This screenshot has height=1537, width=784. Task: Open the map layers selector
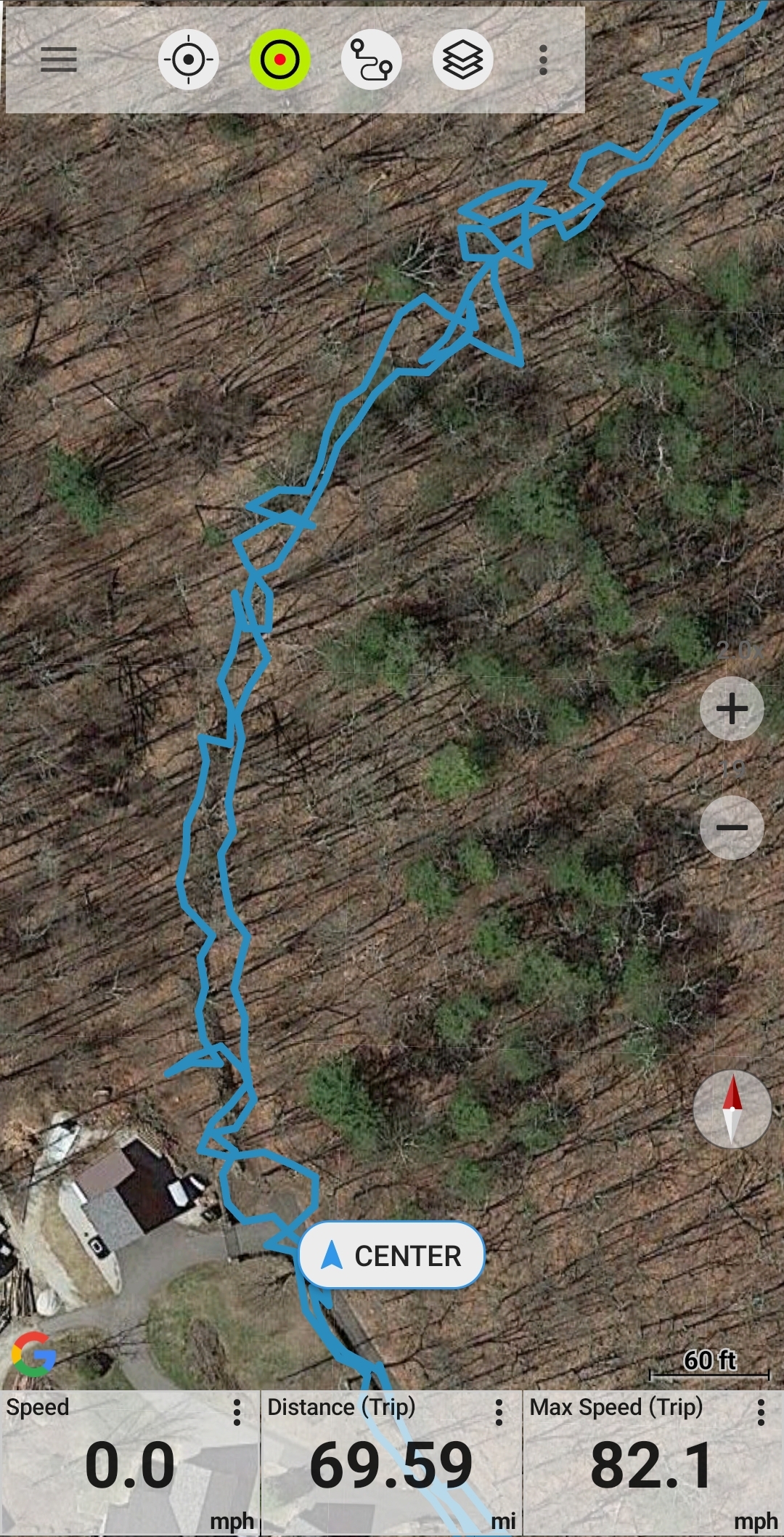coord(463,60)
